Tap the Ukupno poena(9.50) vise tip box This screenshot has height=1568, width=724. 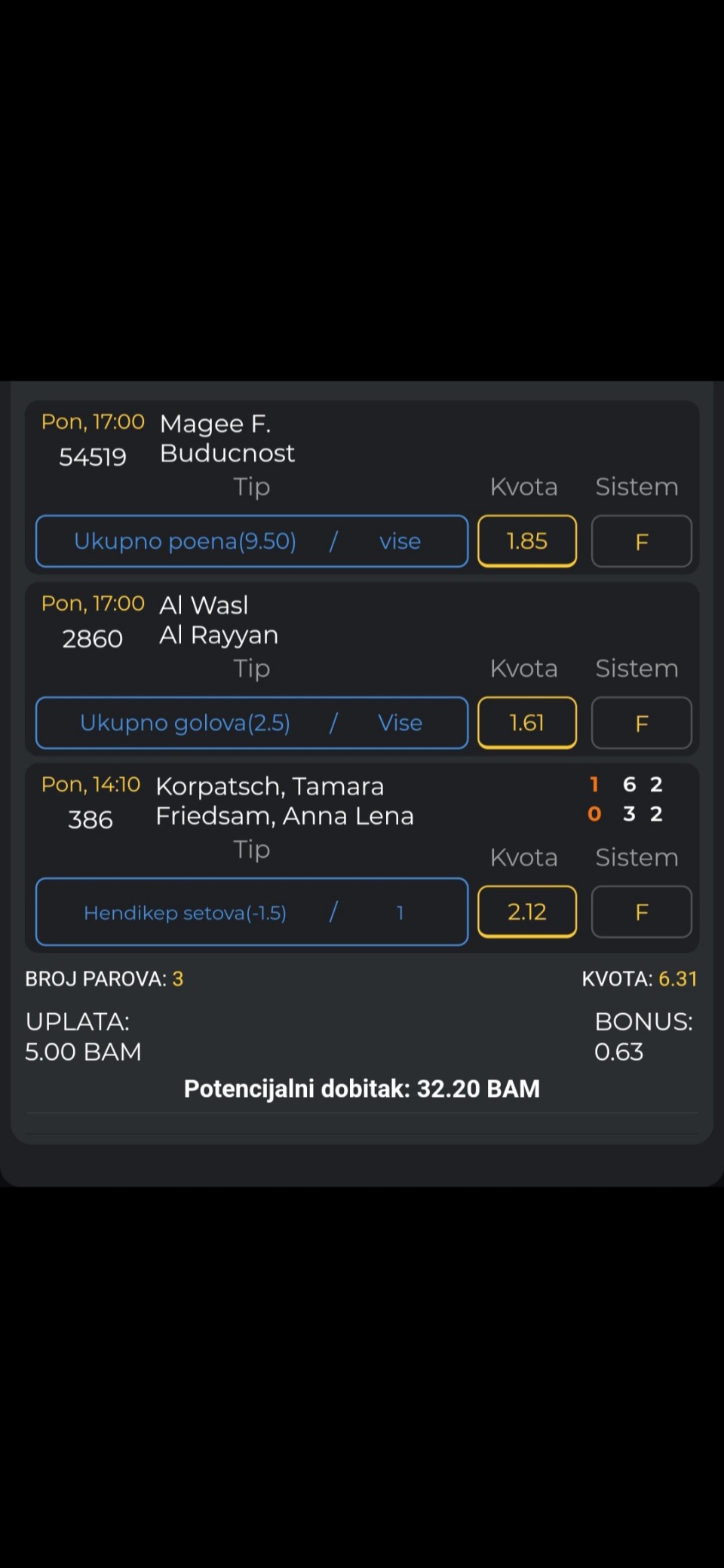coord(252,541)
